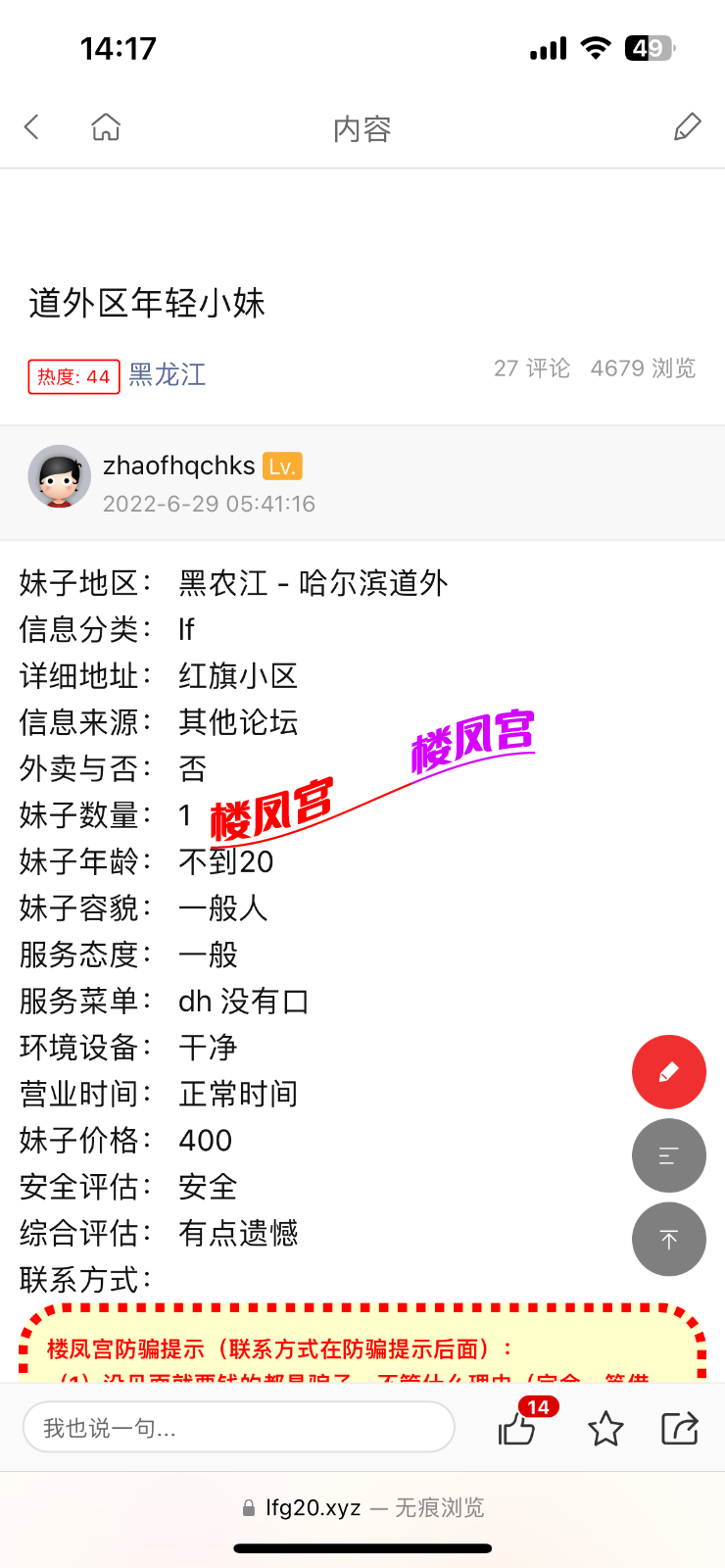Go back using the top-left arrow

(x=31, y=127)
